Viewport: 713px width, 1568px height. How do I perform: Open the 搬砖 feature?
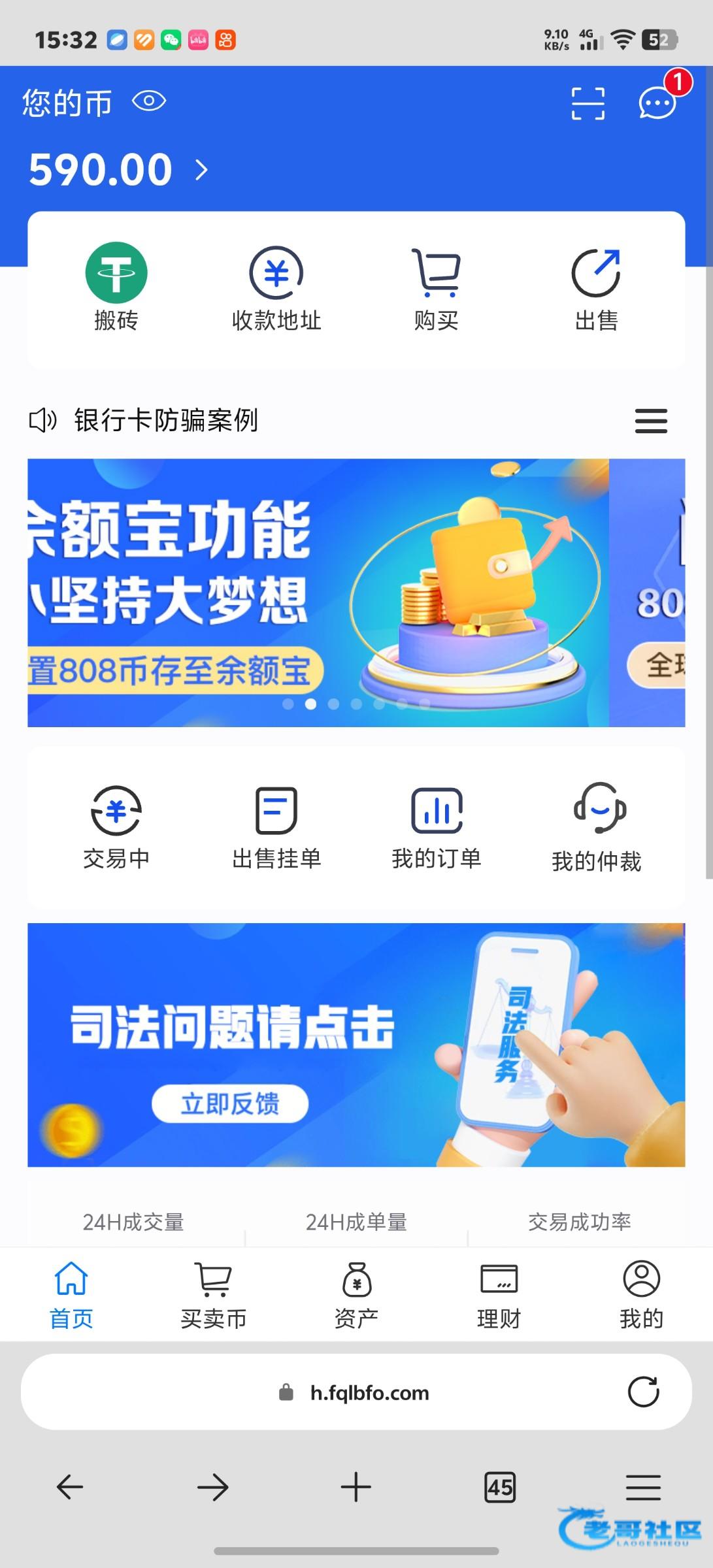click(x=116, y=287)
